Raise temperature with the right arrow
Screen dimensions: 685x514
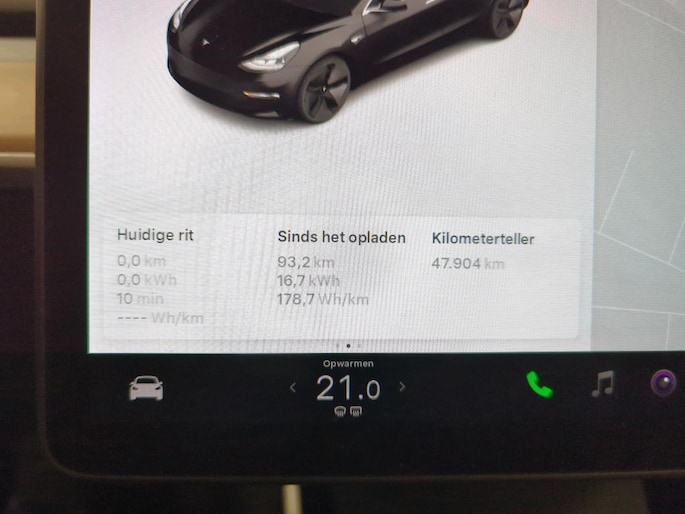tap(402, 386)
